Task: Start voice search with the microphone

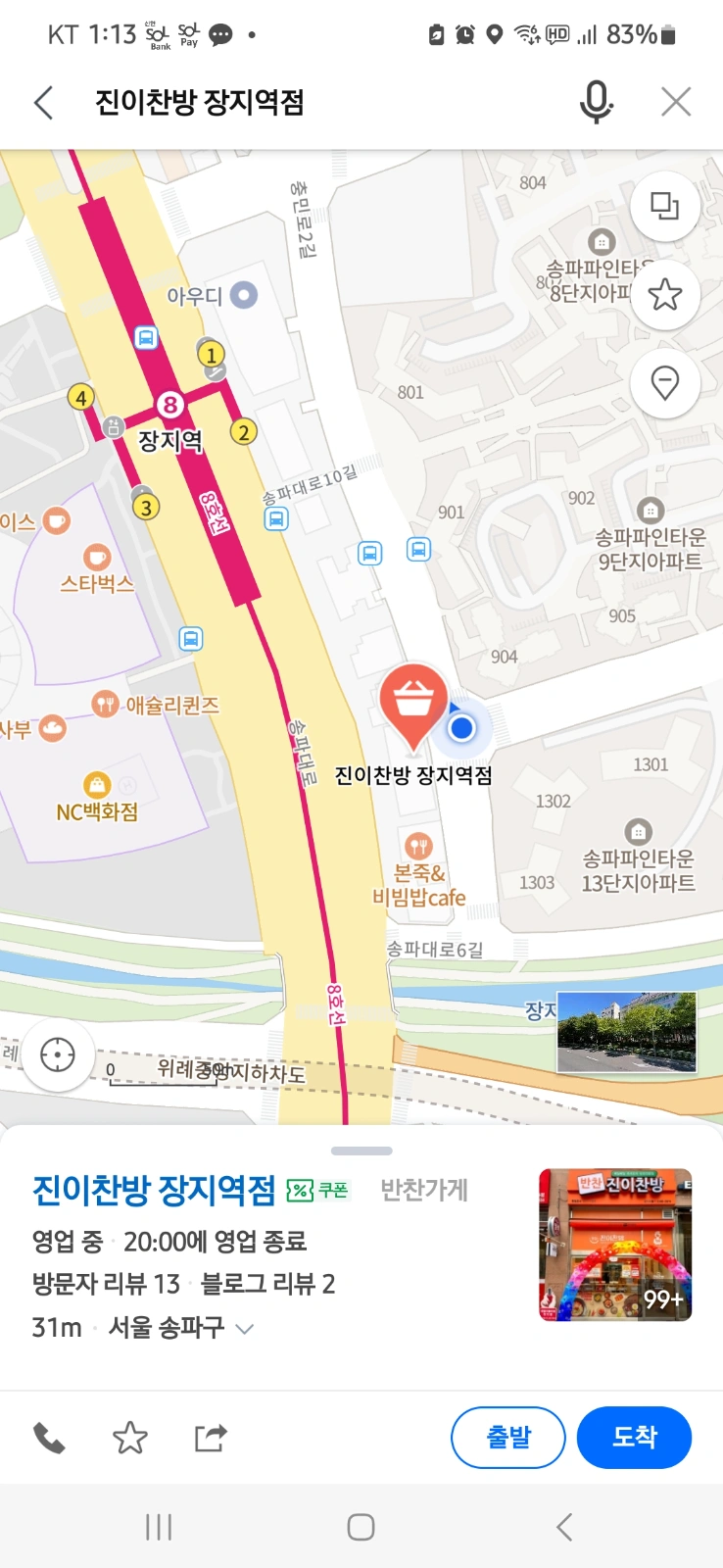Action: pyautogui.click(x=596, y=102)
